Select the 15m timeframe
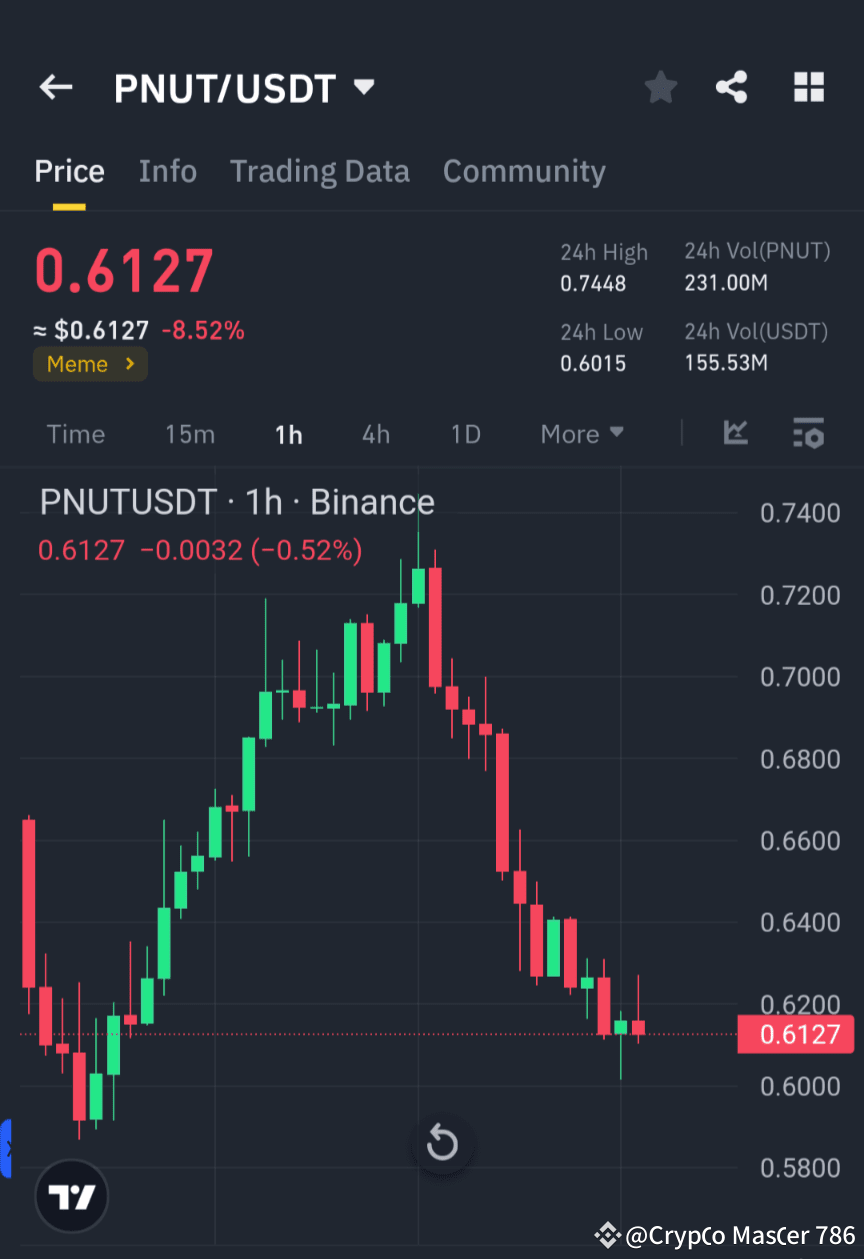Viewport: 864px width, 1259px height. (190, 434)
